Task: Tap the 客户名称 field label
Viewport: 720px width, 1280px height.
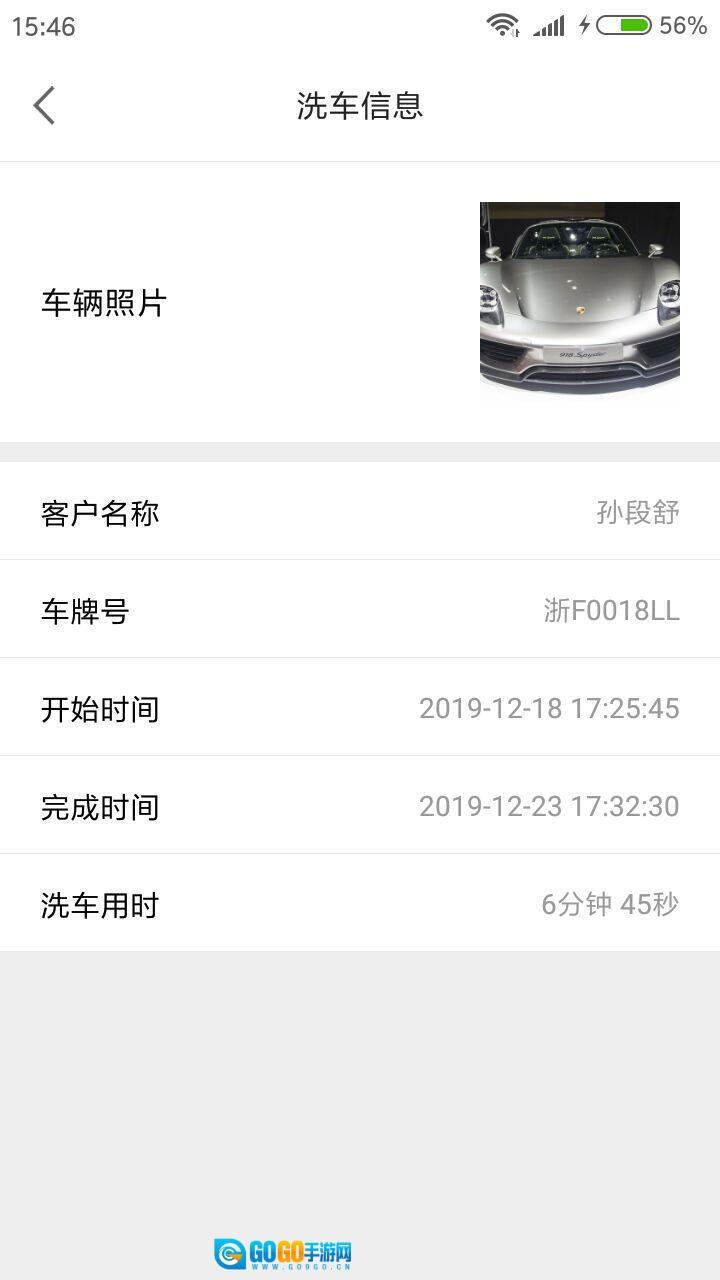Action: [x=98, y=512]
